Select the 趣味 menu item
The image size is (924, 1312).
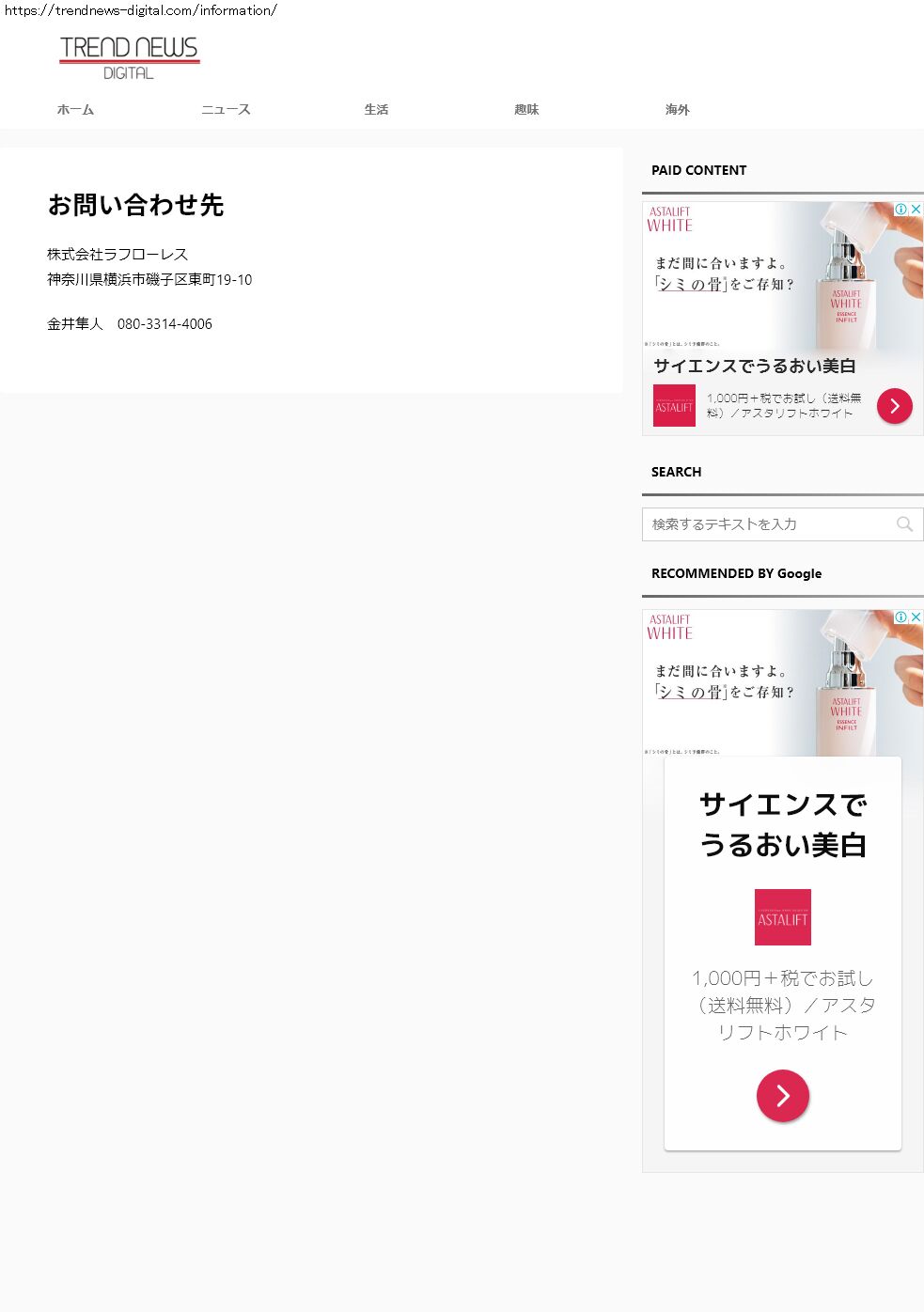(x=526, y=110)
